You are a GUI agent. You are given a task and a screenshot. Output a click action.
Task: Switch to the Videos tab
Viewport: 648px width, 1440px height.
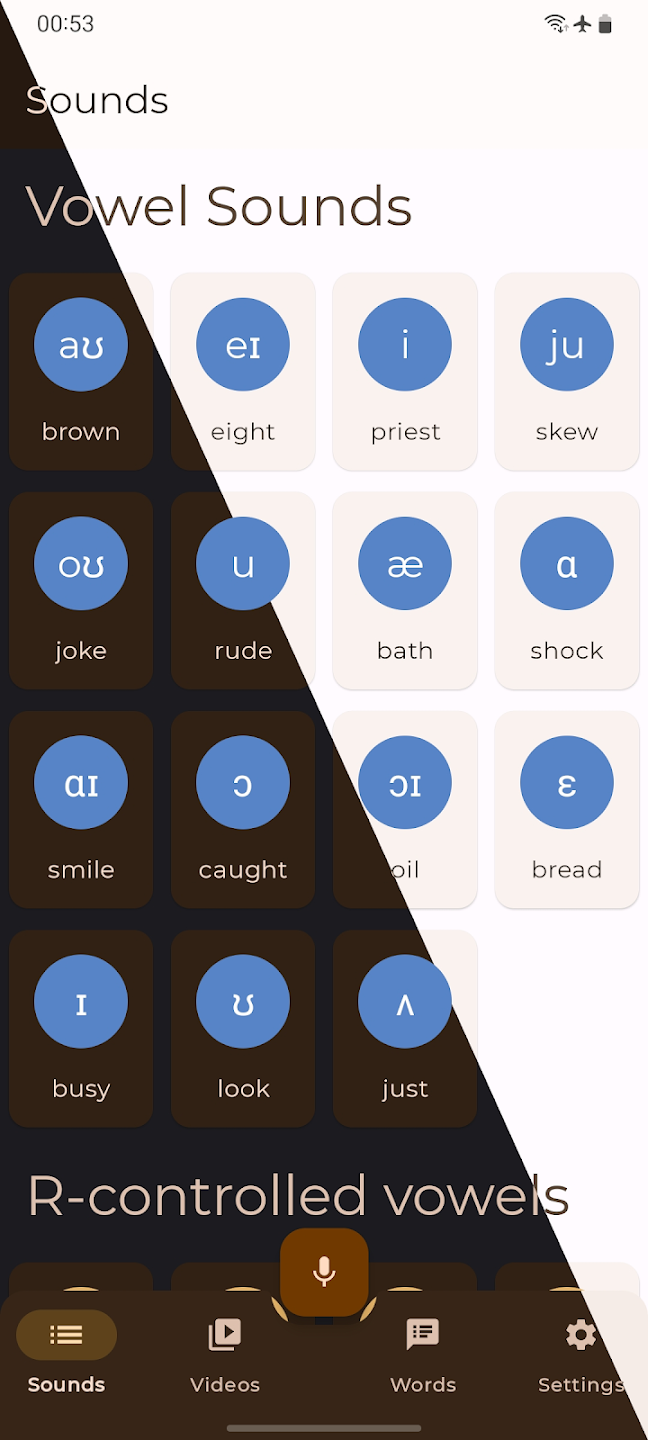225,1355
